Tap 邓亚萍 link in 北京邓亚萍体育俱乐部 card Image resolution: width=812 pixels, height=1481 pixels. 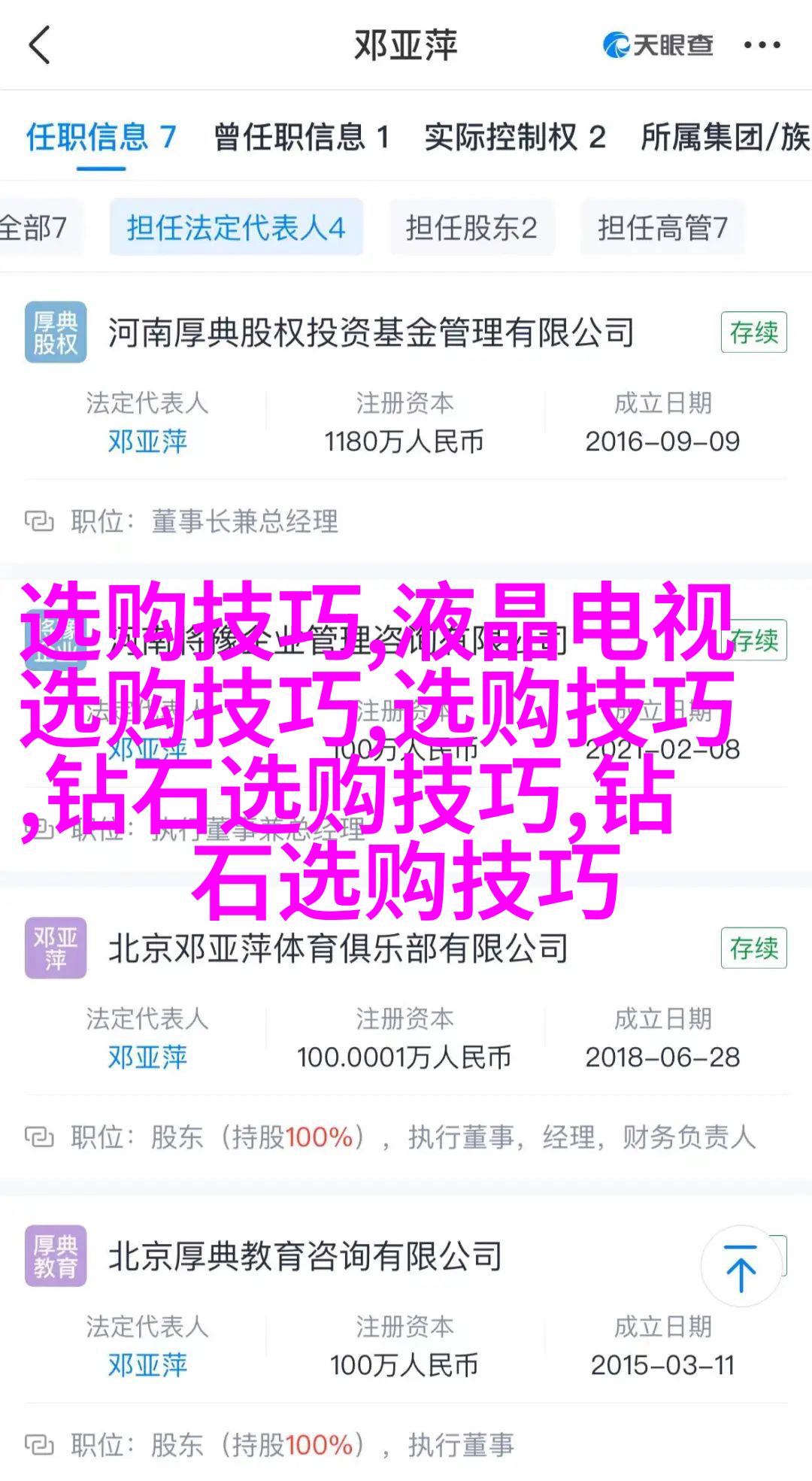pyautogui.click(x=147, y=1058)
